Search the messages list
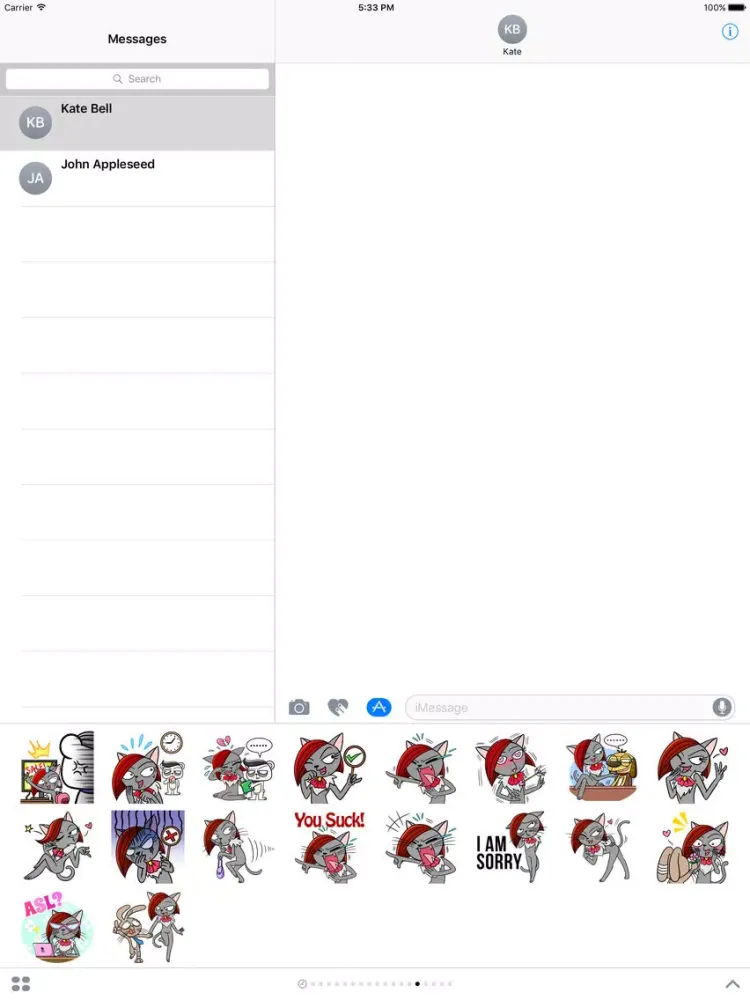 (137, 79)
